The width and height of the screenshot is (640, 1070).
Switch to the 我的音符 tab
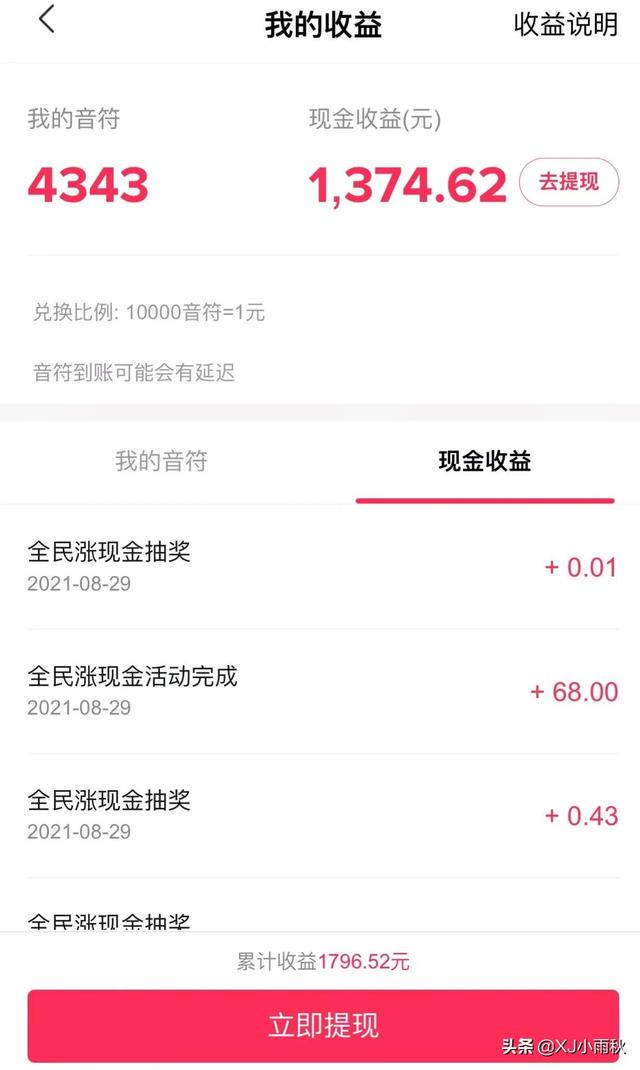click(x=161, y=461)
